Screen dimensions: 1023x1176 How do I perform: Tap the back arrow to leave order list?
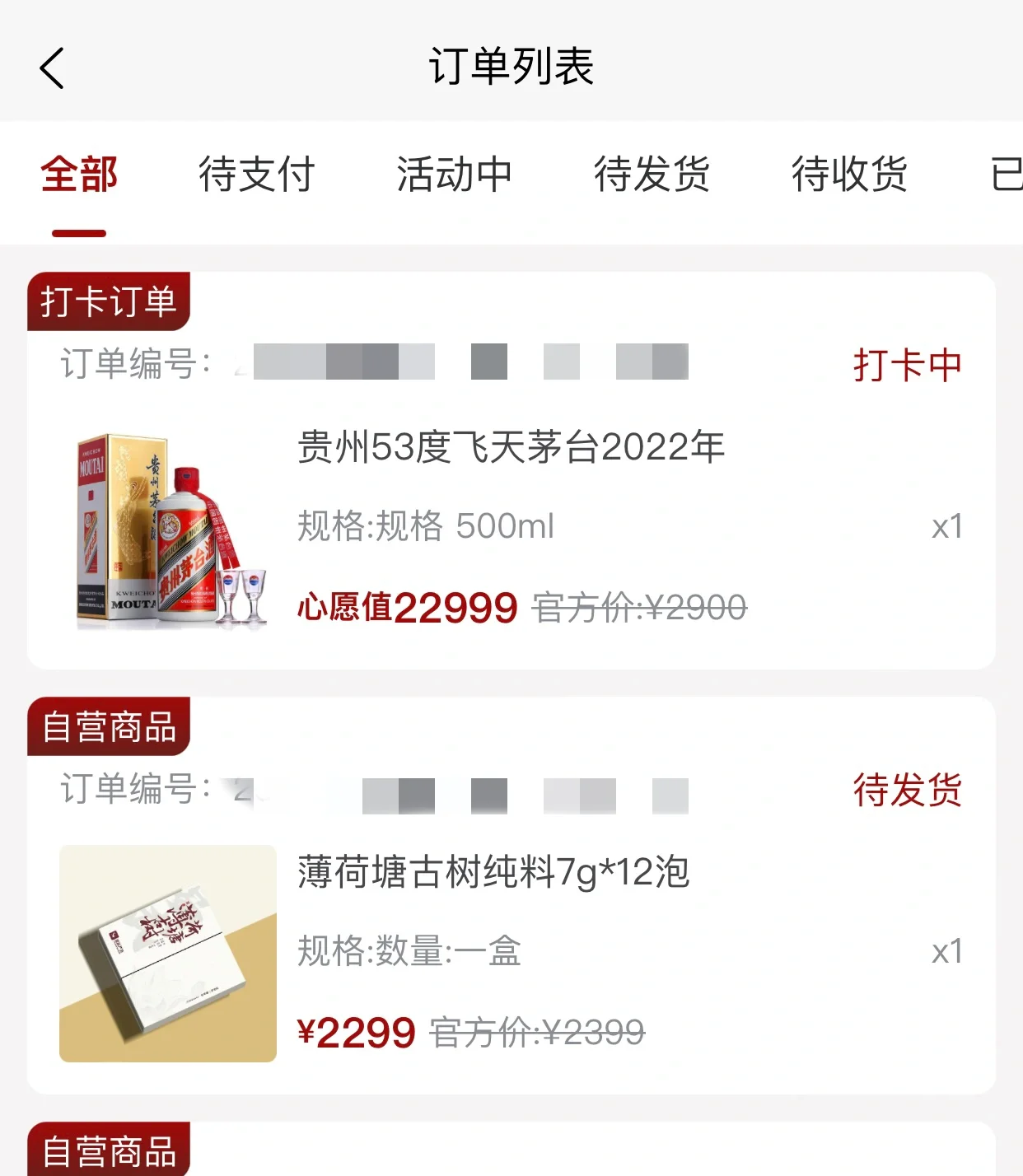coord(52,68)
